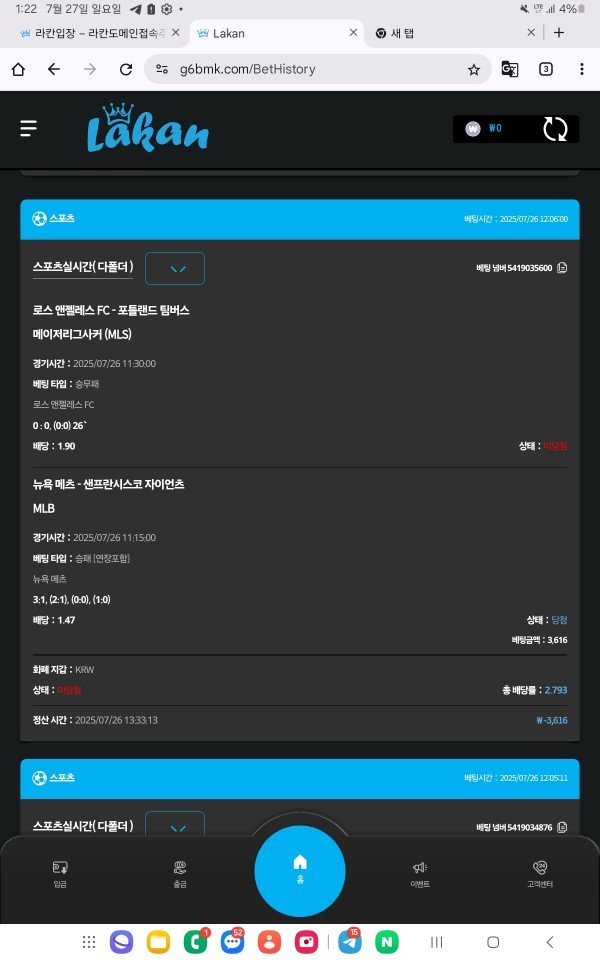This screenshot has height=960, width=600.
Task: Switch to the 이벤트 events tab
Action: coord(420,873)
